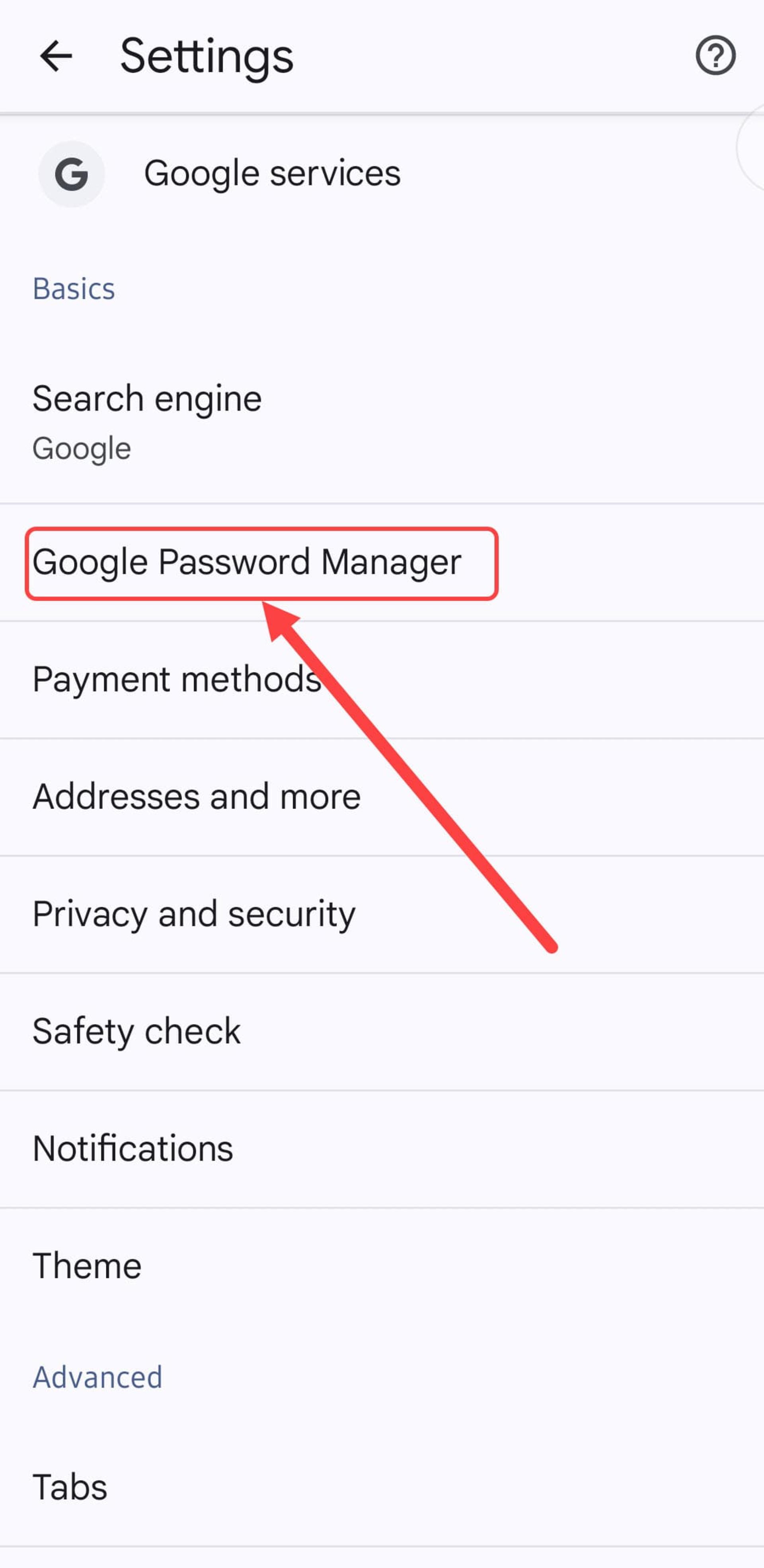Open Theme settings
Viewport: 764px width, 1568px height.
(382, 1267)
